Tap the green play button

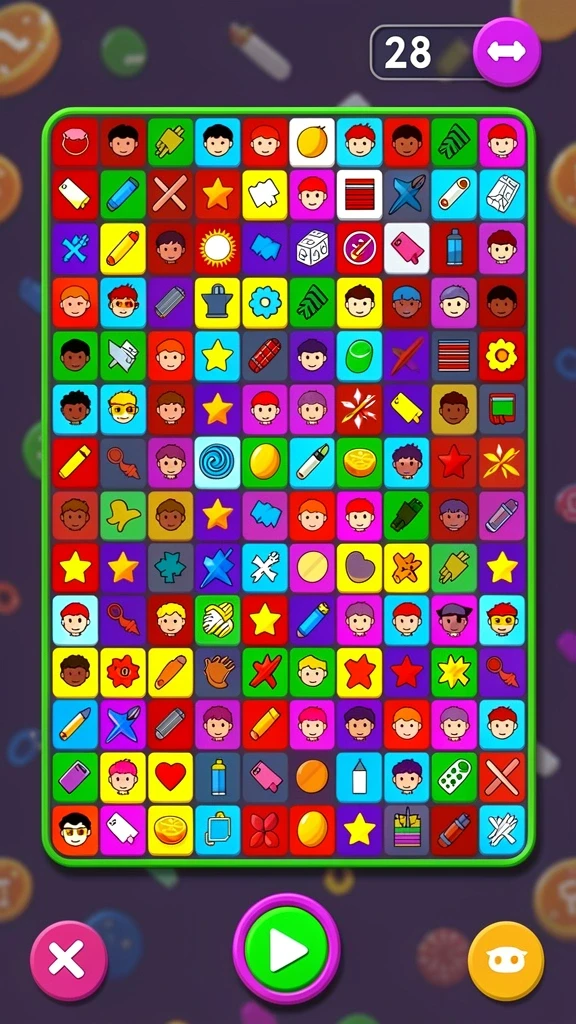point(286,948)
